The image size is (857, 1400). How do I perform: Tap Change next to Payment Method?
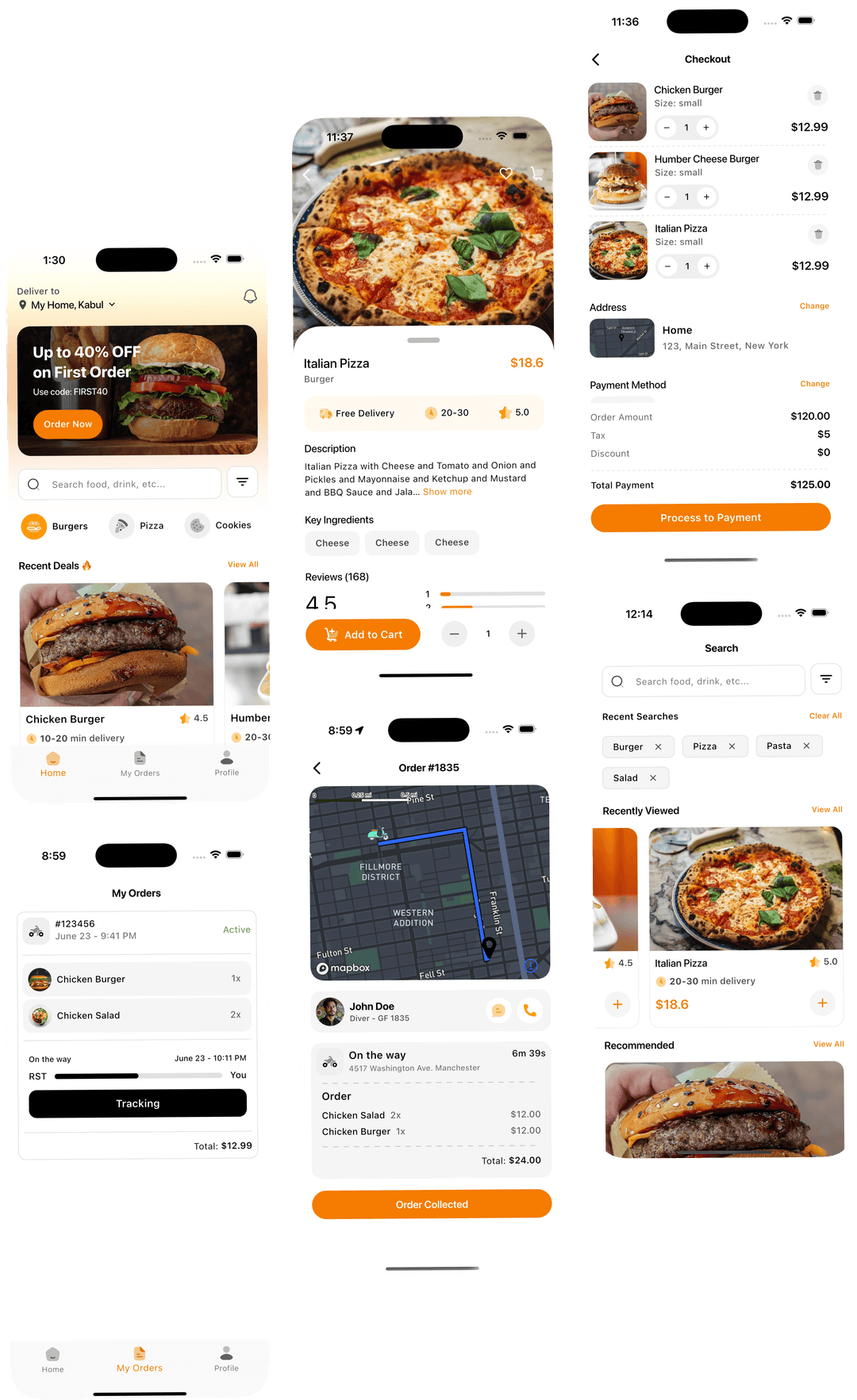tap(814, 384)
